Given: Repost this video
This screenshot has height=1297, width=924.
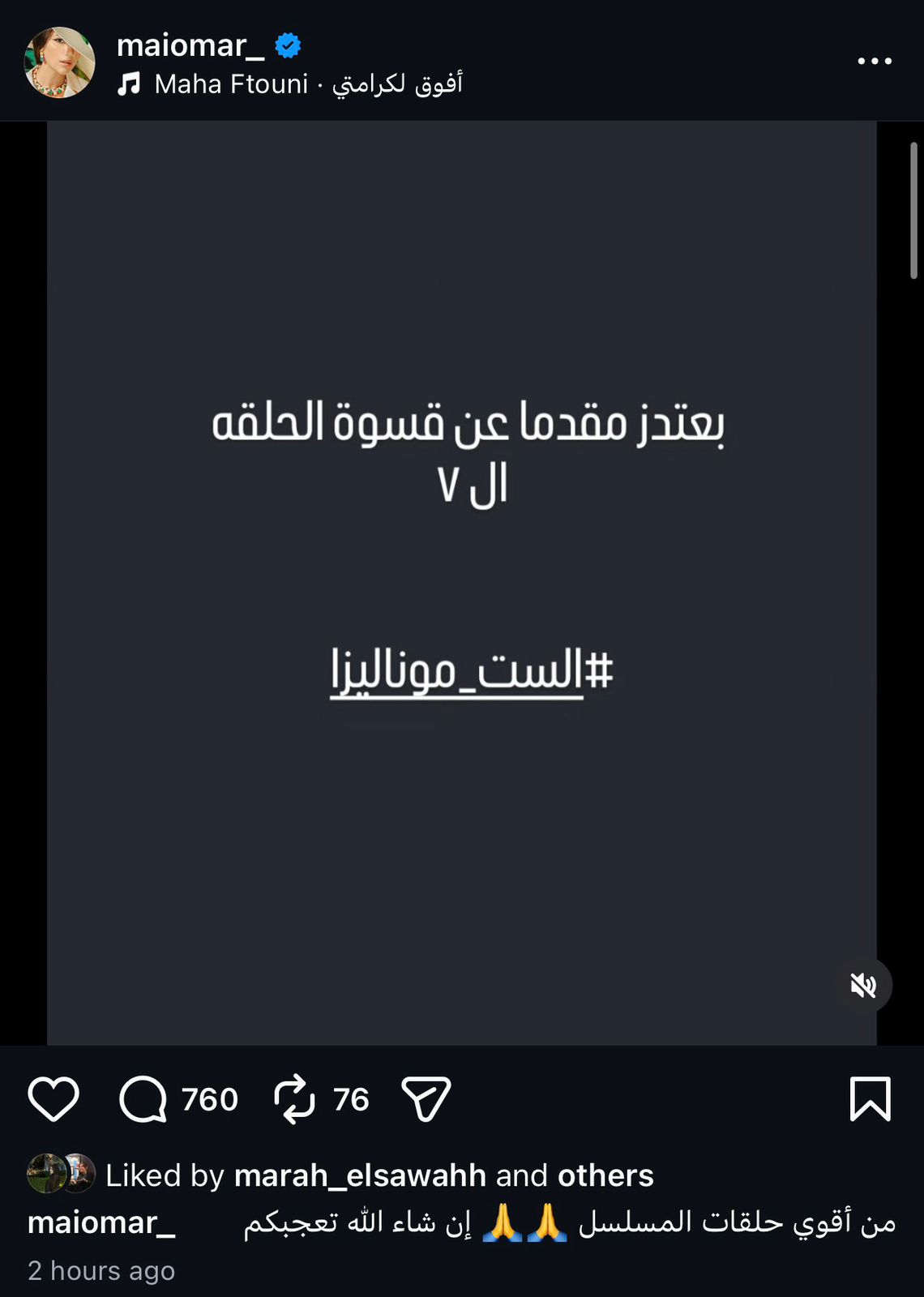Looking at the screenshot, I should (x=294, y=1099).
